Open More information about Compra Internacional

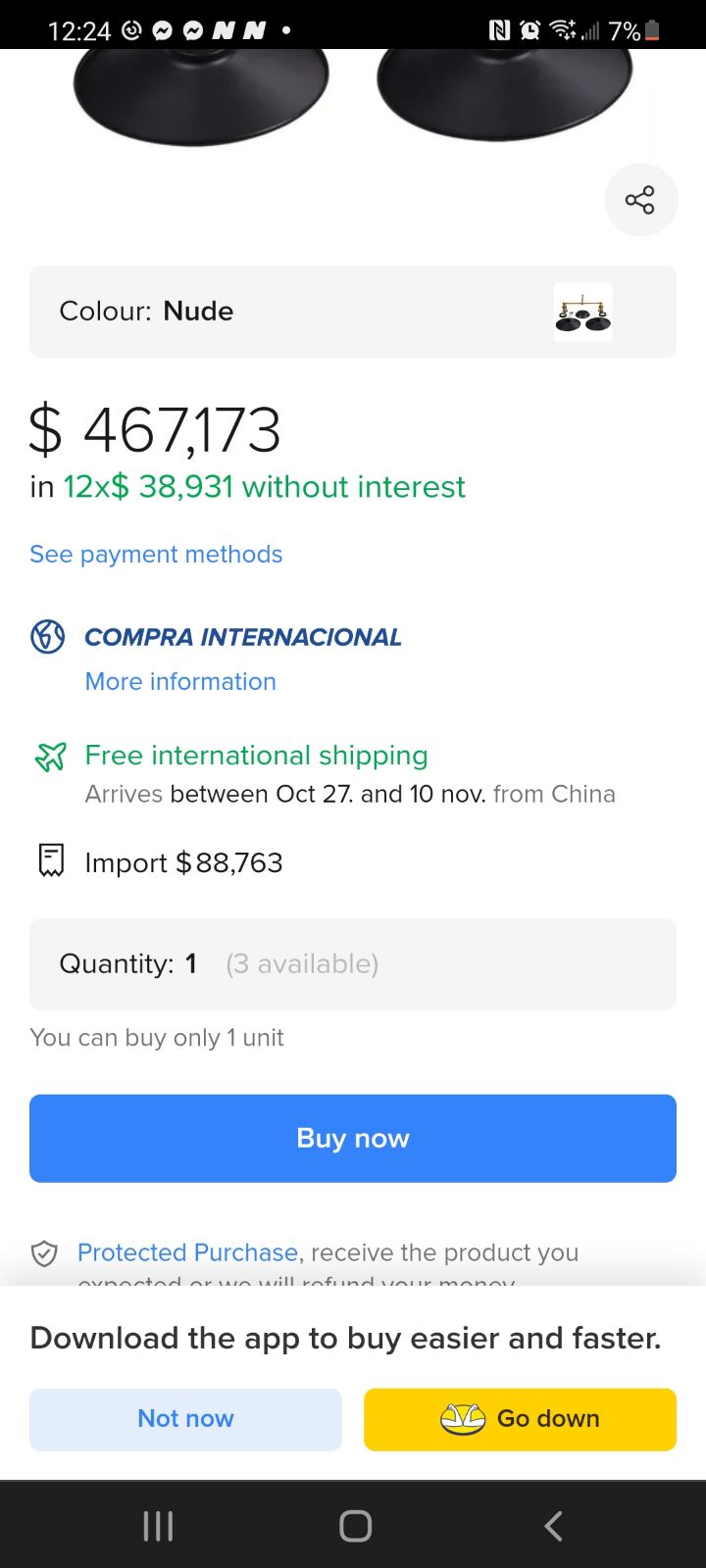[x=180, y=681]
